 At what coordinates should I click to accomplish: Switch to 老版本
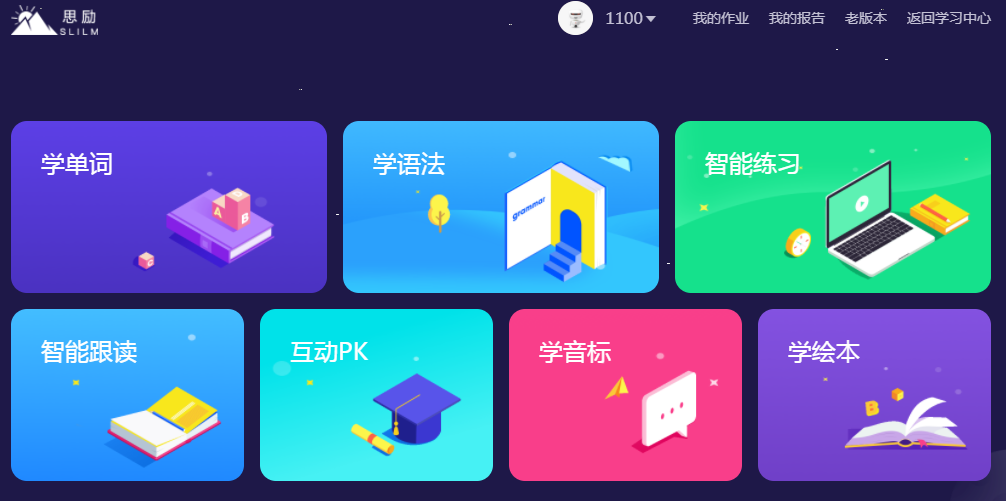click(x=865, y=18)
